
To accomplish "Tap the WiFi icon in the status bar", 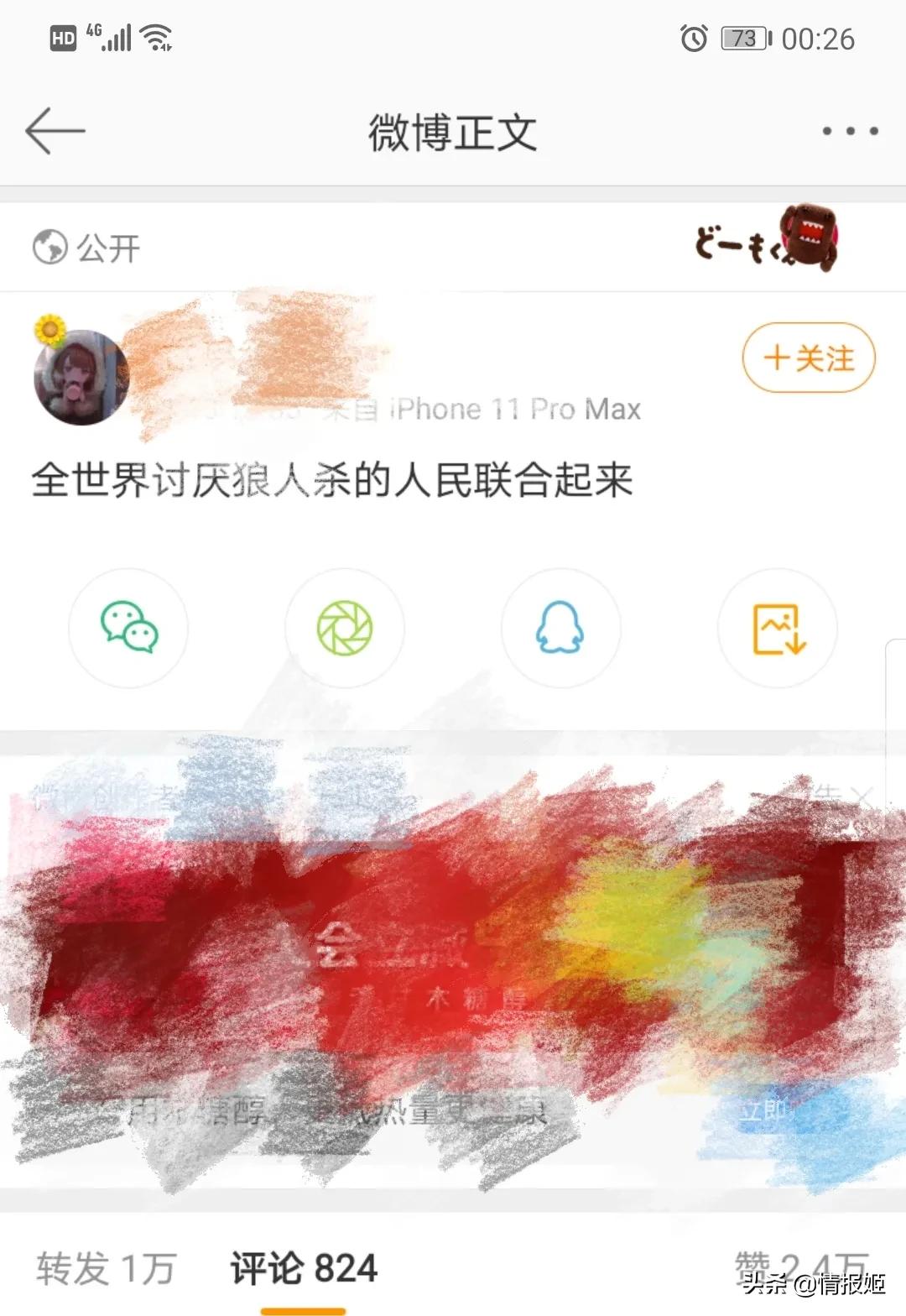I will (154, 35).
